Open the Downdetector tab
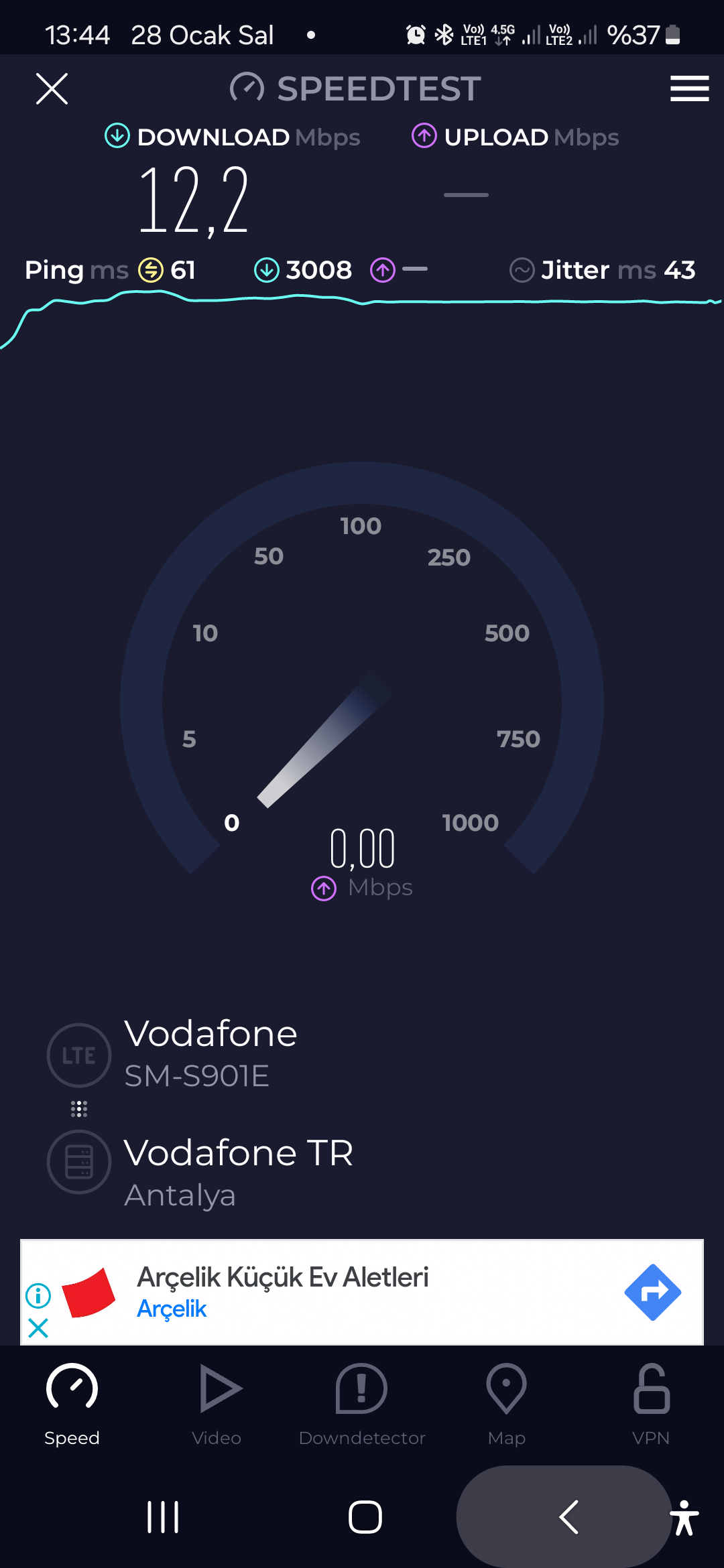 [x=362, y=1405]
